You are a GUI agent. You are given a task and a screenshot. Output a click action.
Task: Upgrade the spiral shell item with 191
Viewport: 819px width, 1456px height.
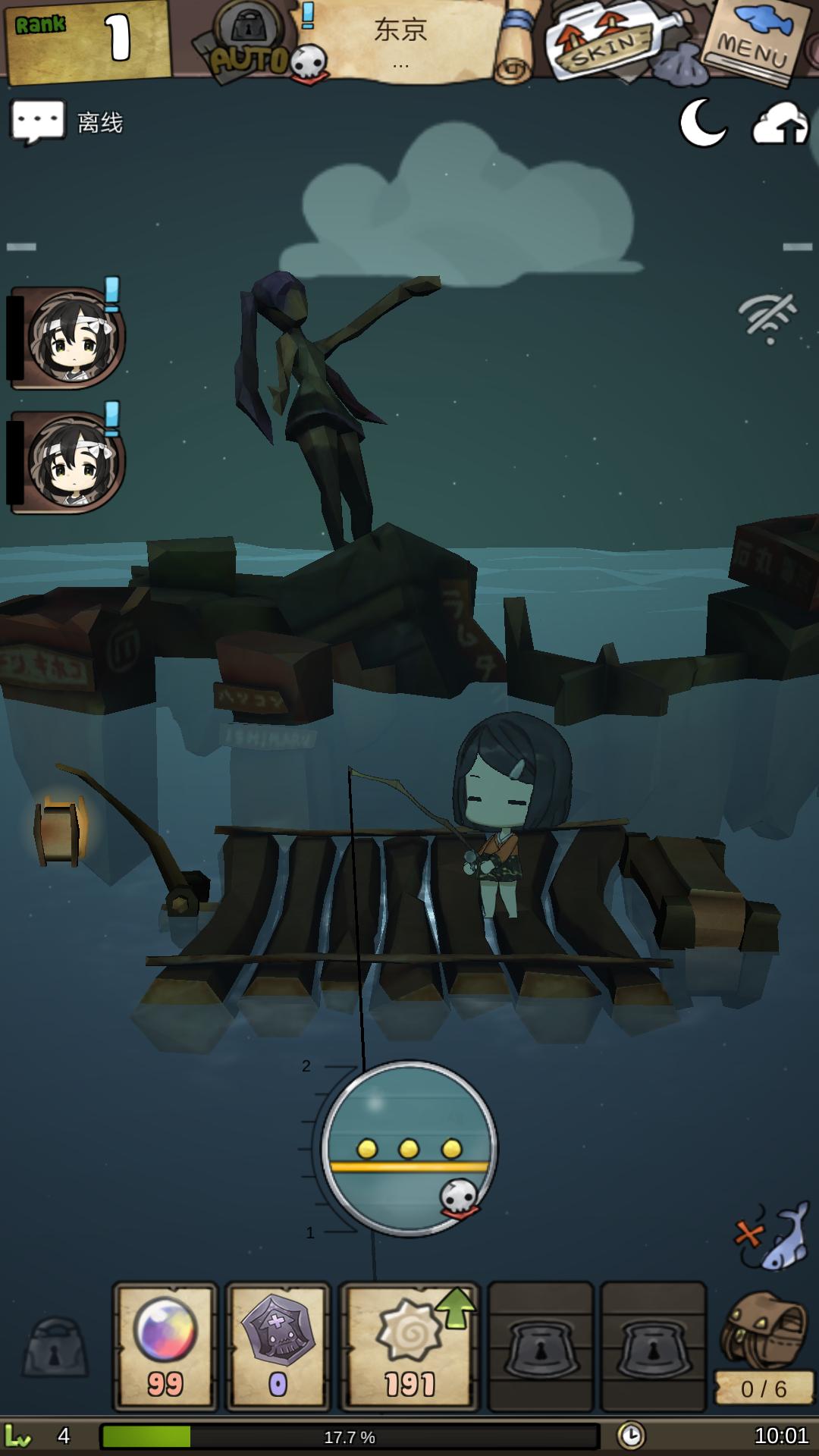coord(409,1345)
